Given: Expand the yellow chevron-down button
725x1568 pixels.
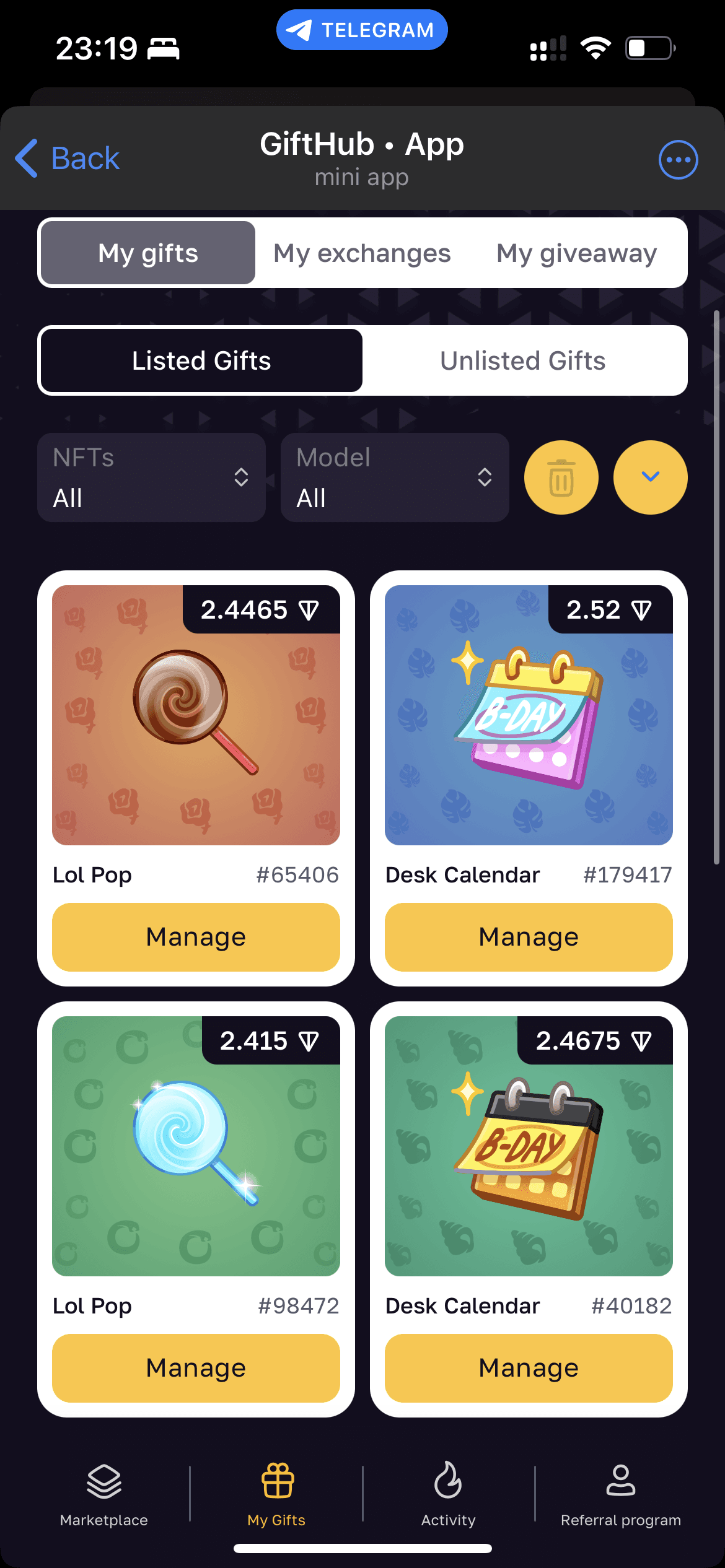Looking at the screenshot, I should (650, 477).
